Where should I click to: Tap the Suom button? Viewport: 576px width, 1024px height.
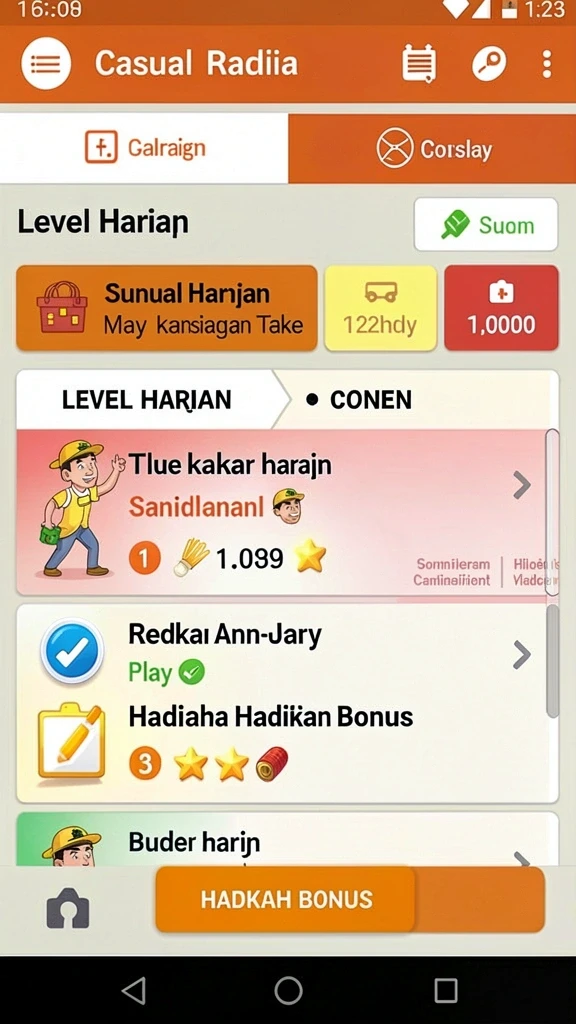tap(486, 225)
